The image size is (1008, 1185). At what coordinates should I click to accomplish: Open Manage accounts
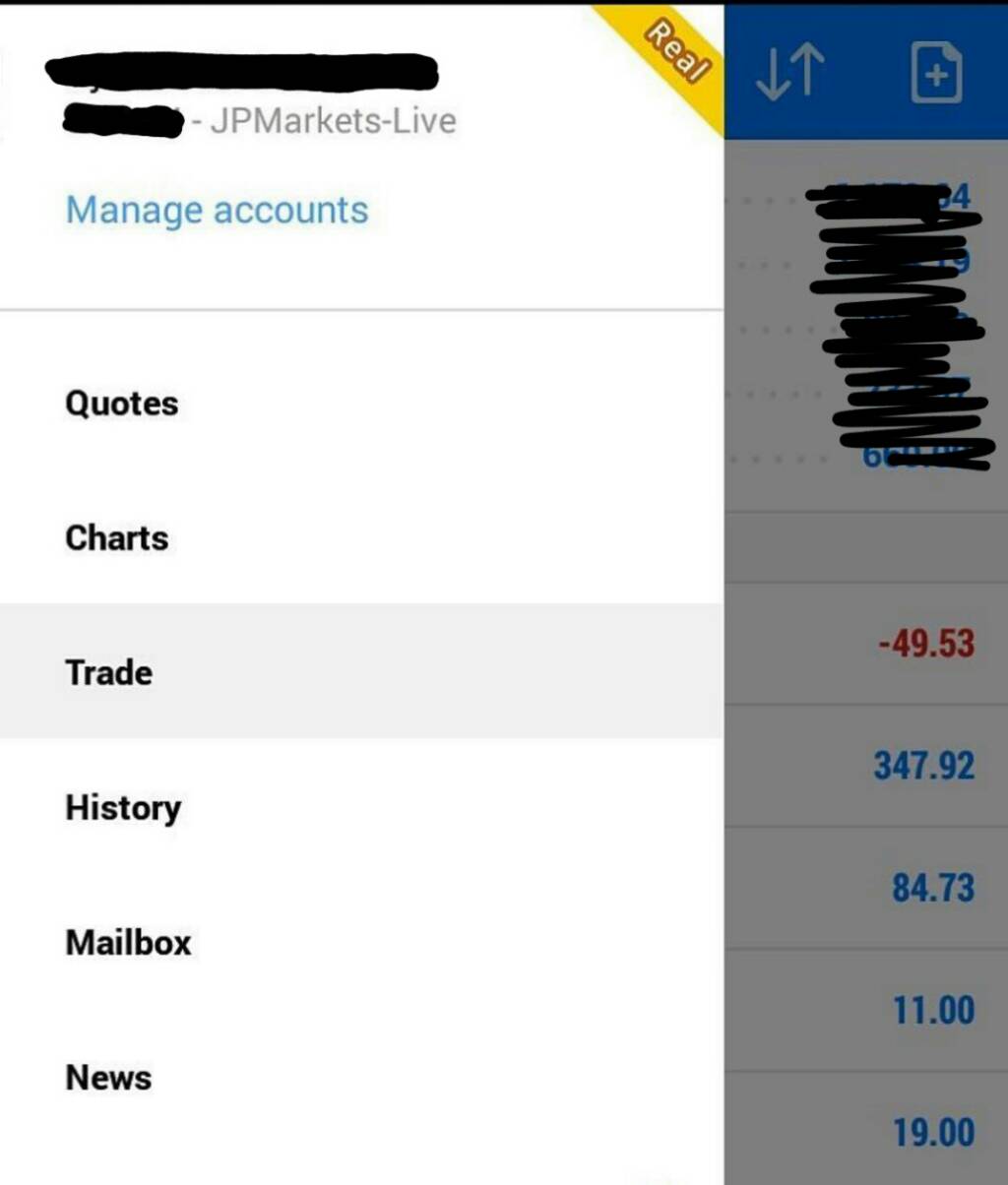click(x=217, y=211)
